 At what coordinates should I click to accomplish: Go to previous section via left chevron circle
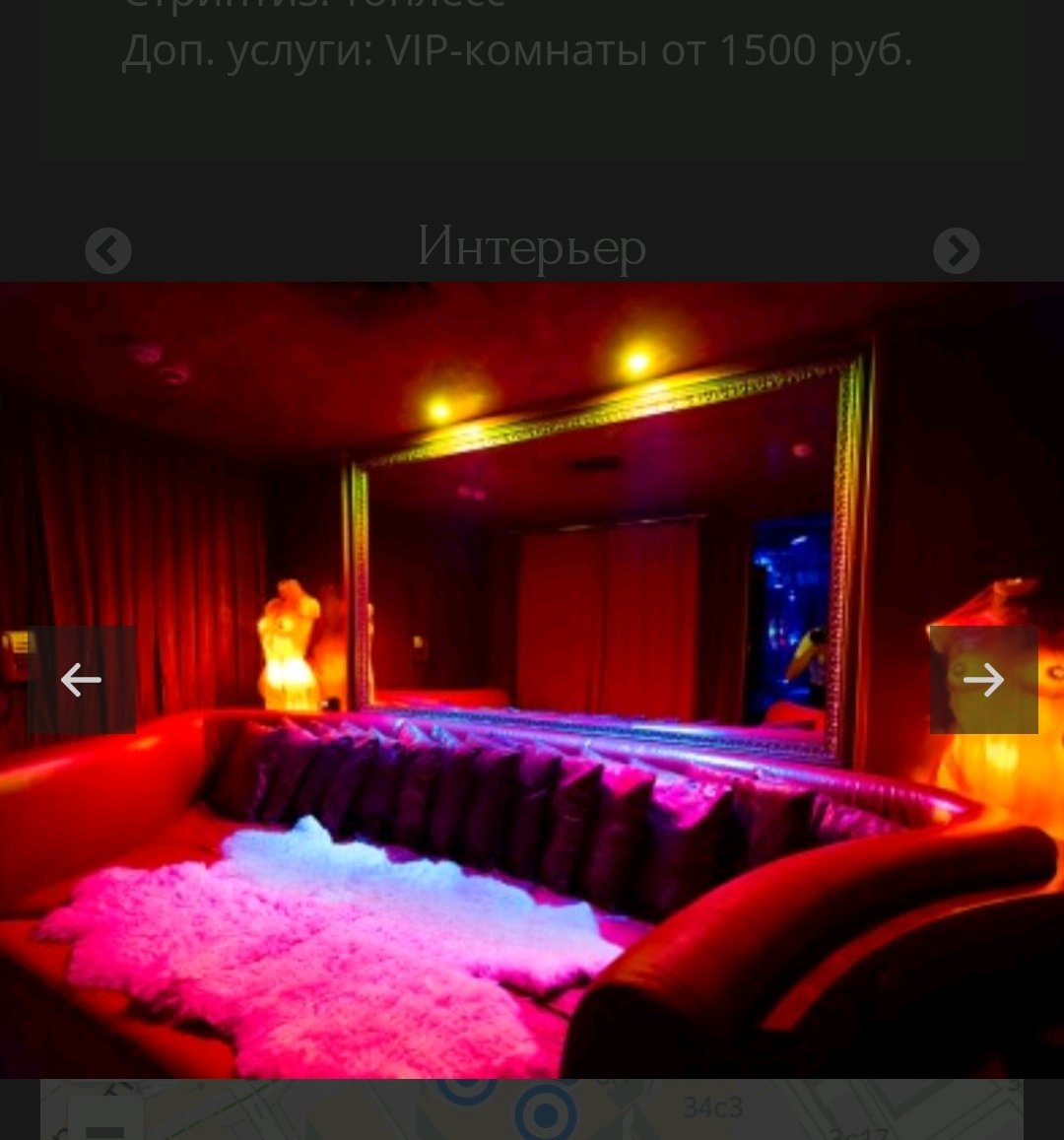[108, 251]
